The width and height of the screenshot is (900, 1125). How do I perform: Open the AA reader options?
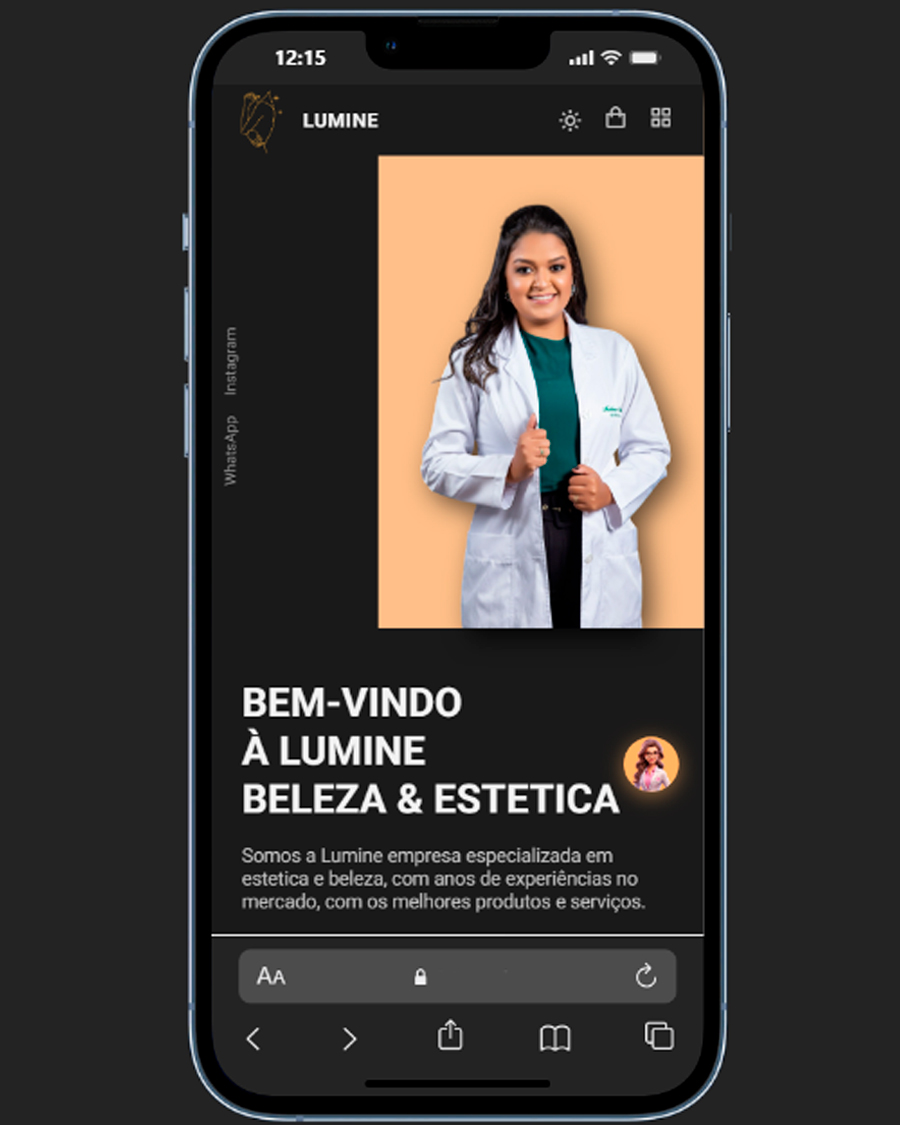(x=271, y=976)
